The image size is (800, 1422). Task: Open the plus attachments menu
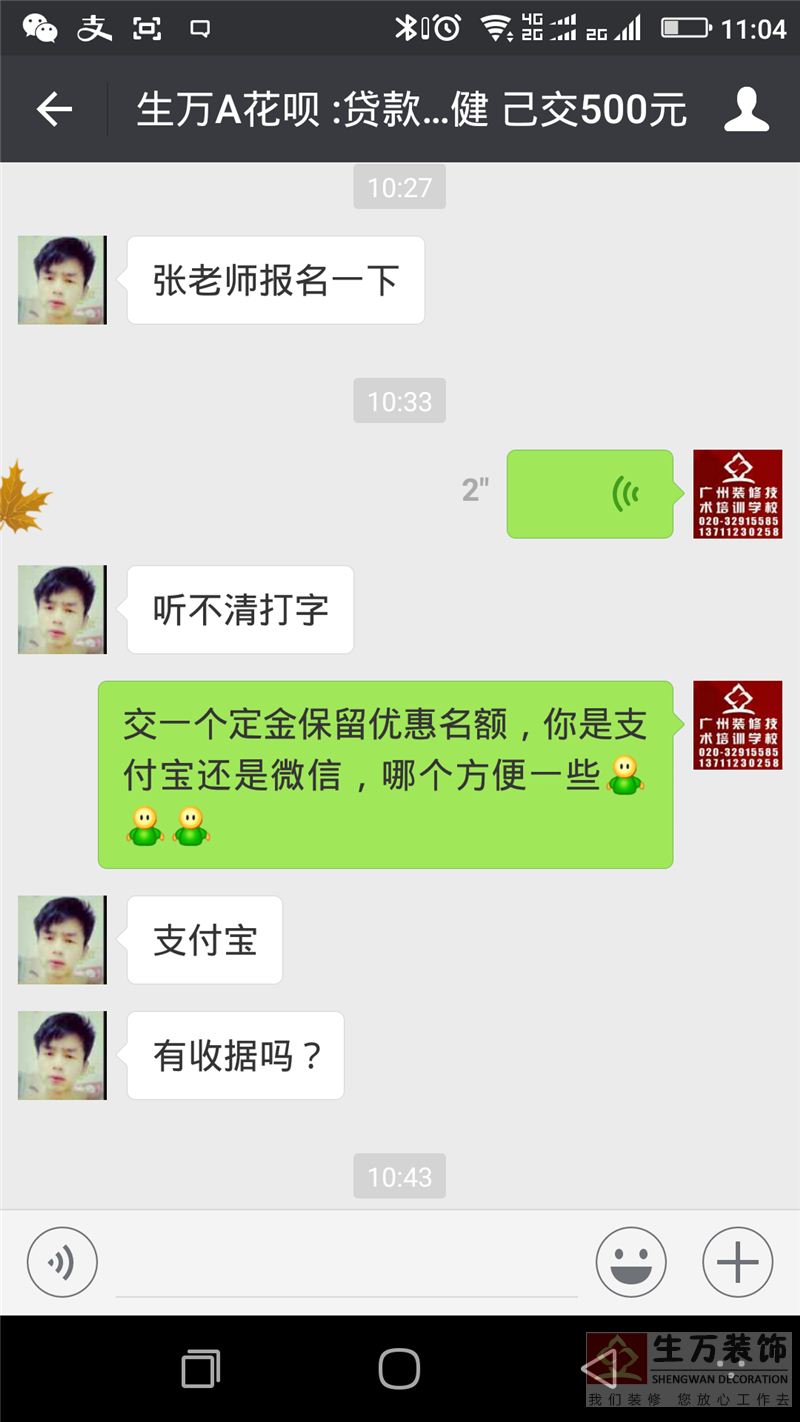click(738, 1262)
